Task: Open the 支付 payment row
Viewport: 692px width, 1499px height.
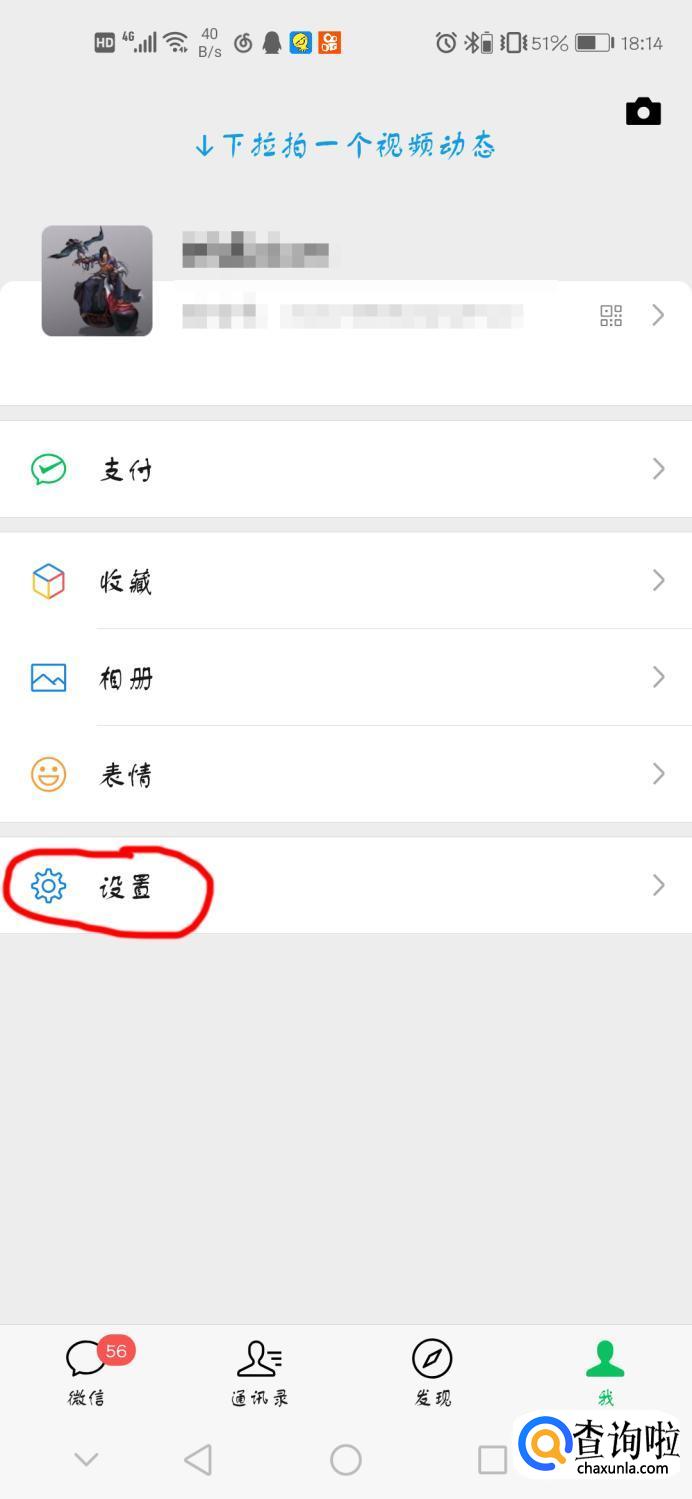Action: click(345, 469)
